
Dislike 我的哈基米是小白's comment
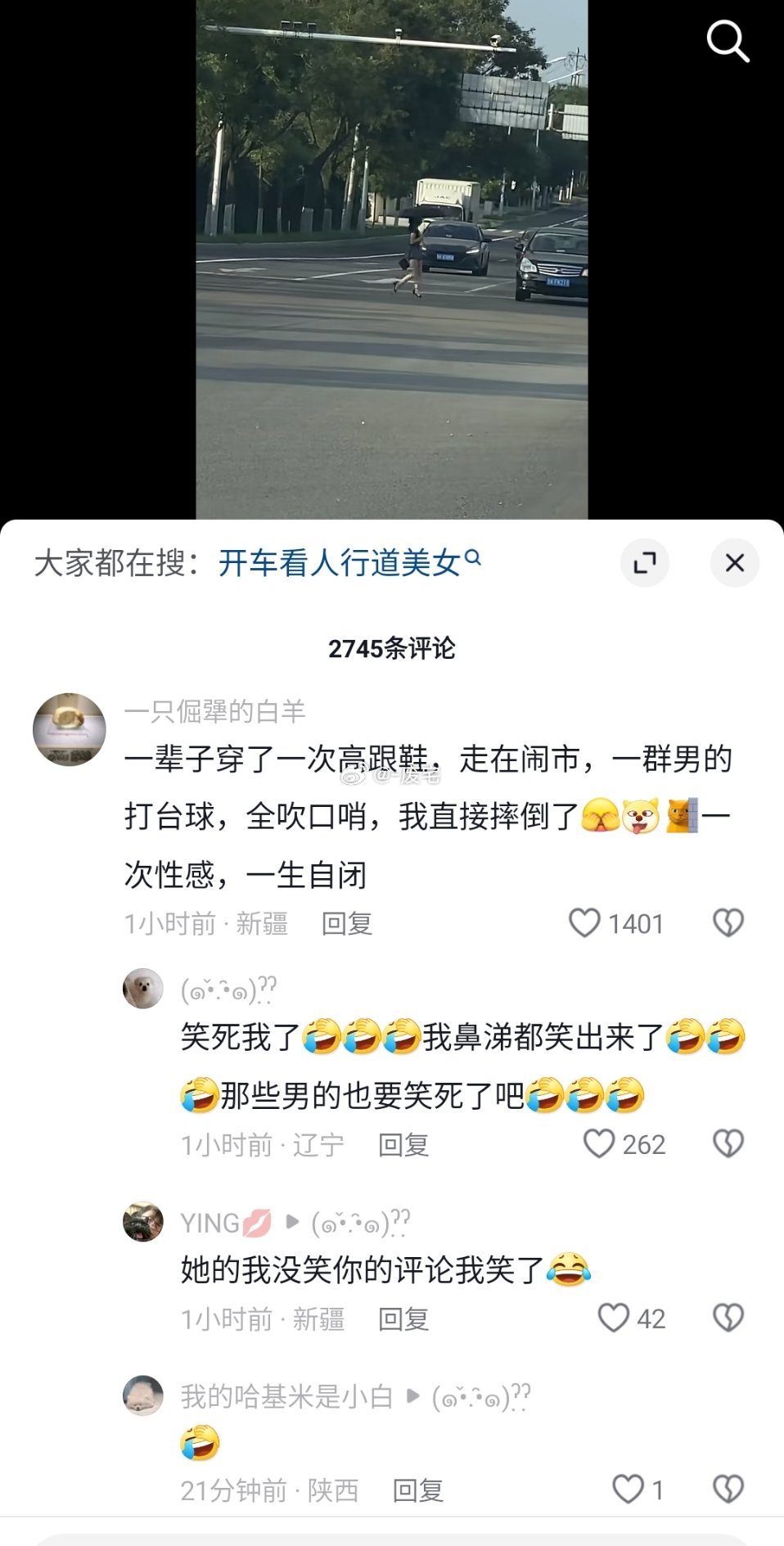pos(728,1490)
